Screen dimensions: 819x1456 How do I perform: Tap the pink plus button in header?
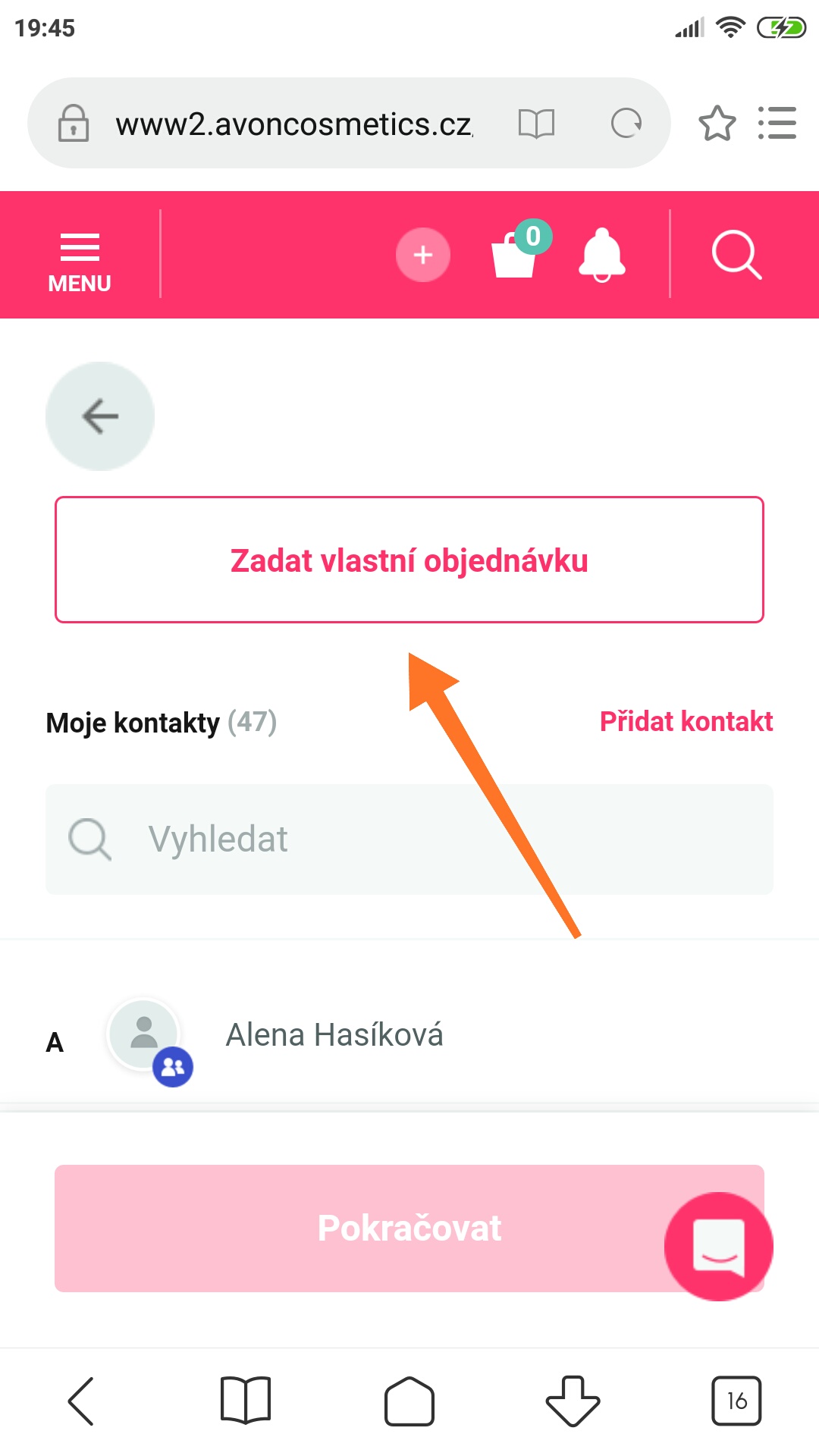tap(423, 255)
